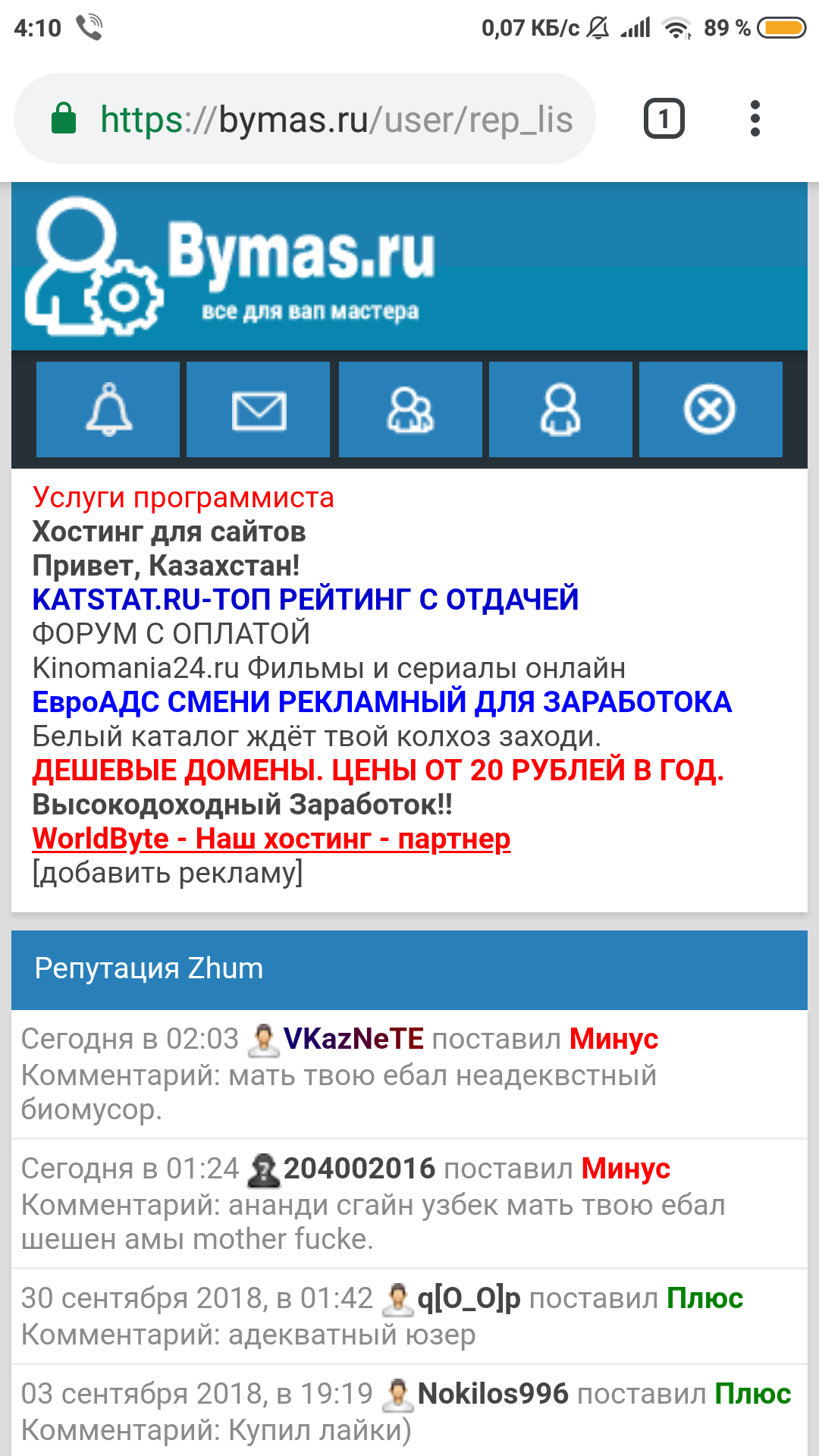819x1456 pixels.
Task: Visit the Kinomania24.ru films link
Action: [328, 668]
